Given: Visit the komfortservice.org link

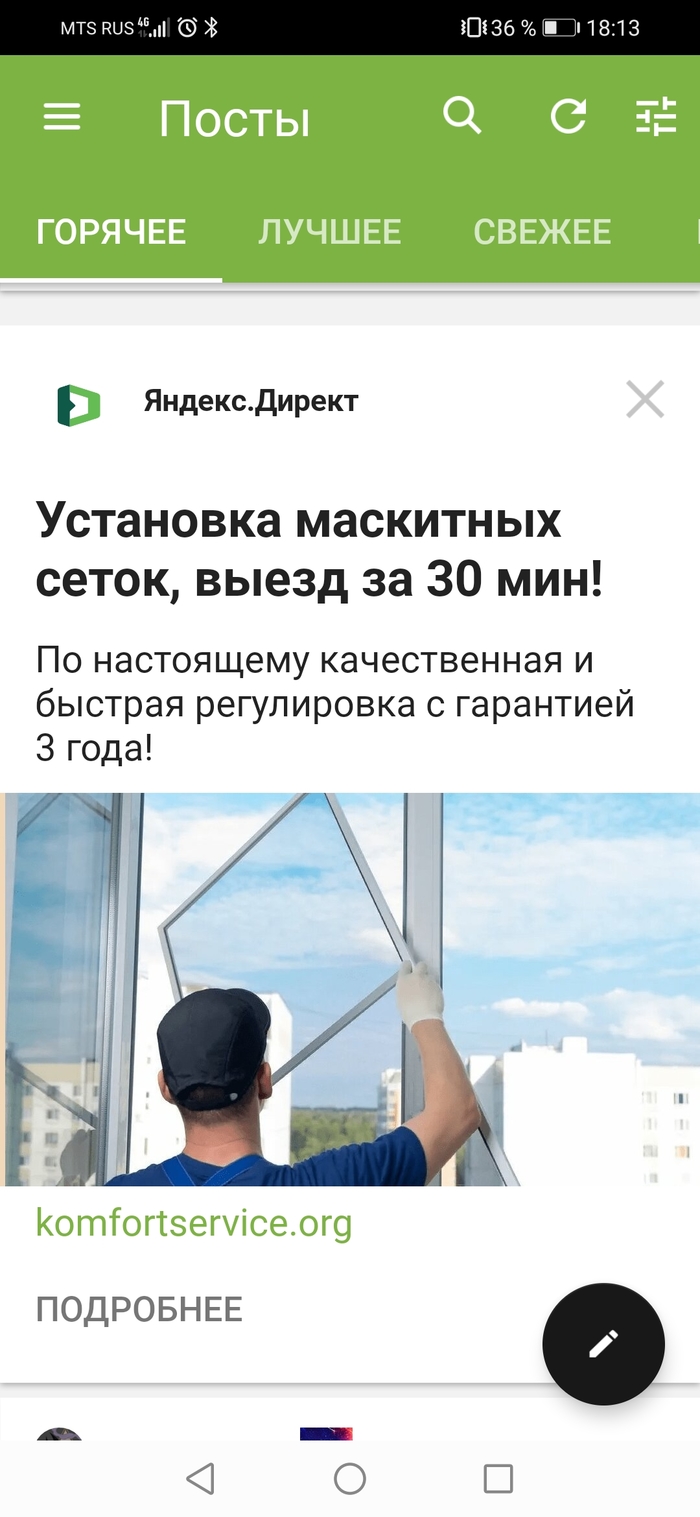Looking at the screenshot, I should tap(194, 1222).
